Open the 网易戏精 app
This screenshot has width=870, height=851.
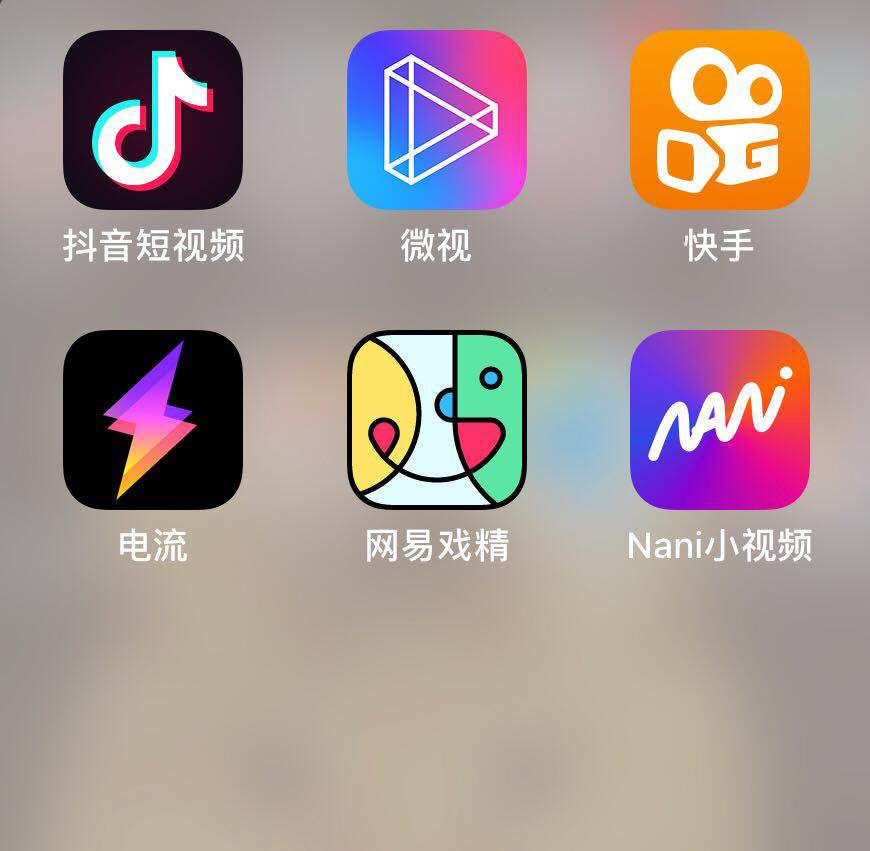pyautogui.click(x=436, y=420)
